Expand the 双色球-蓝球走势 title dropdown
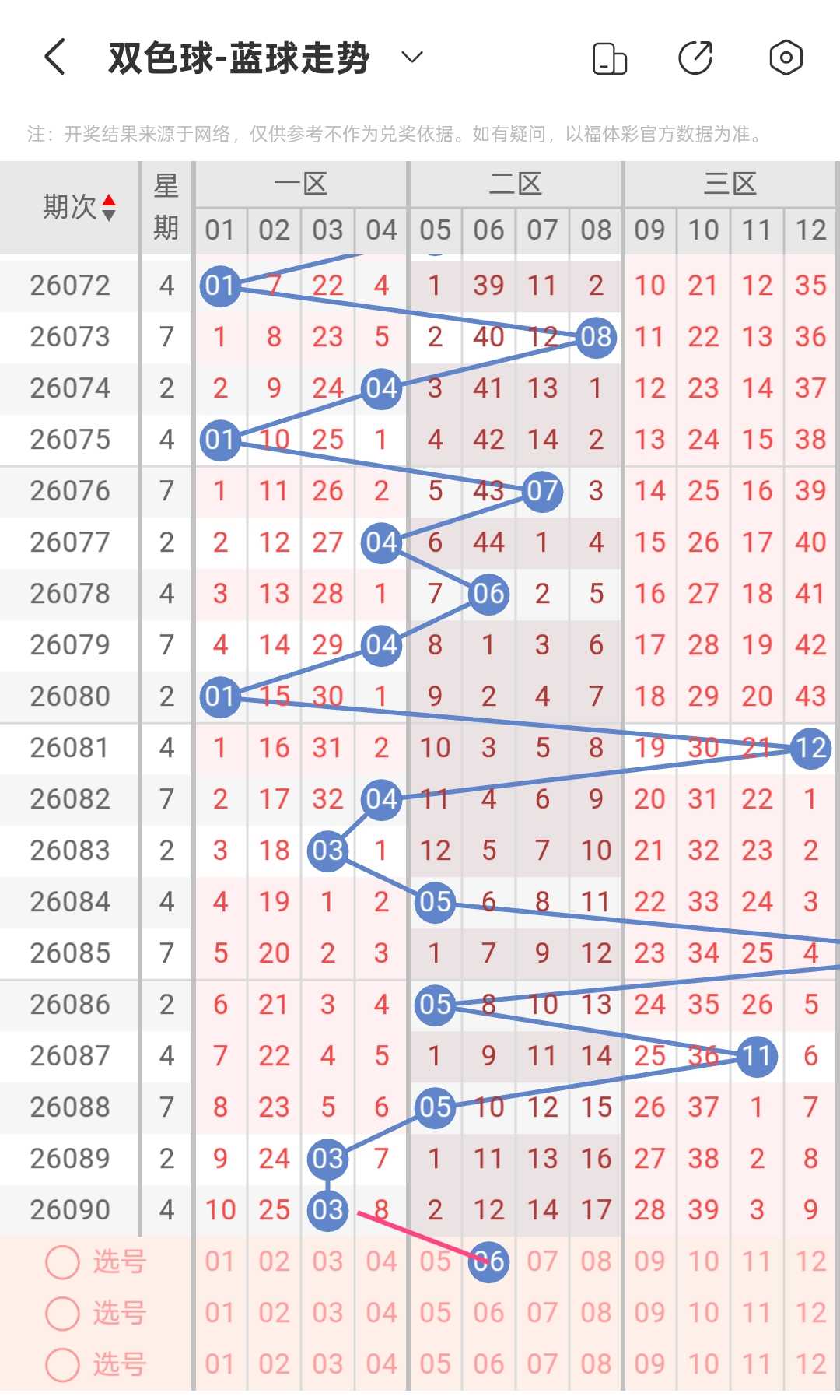The width and height of the screenshot is (840, 1400). click(x=411, y=57)
